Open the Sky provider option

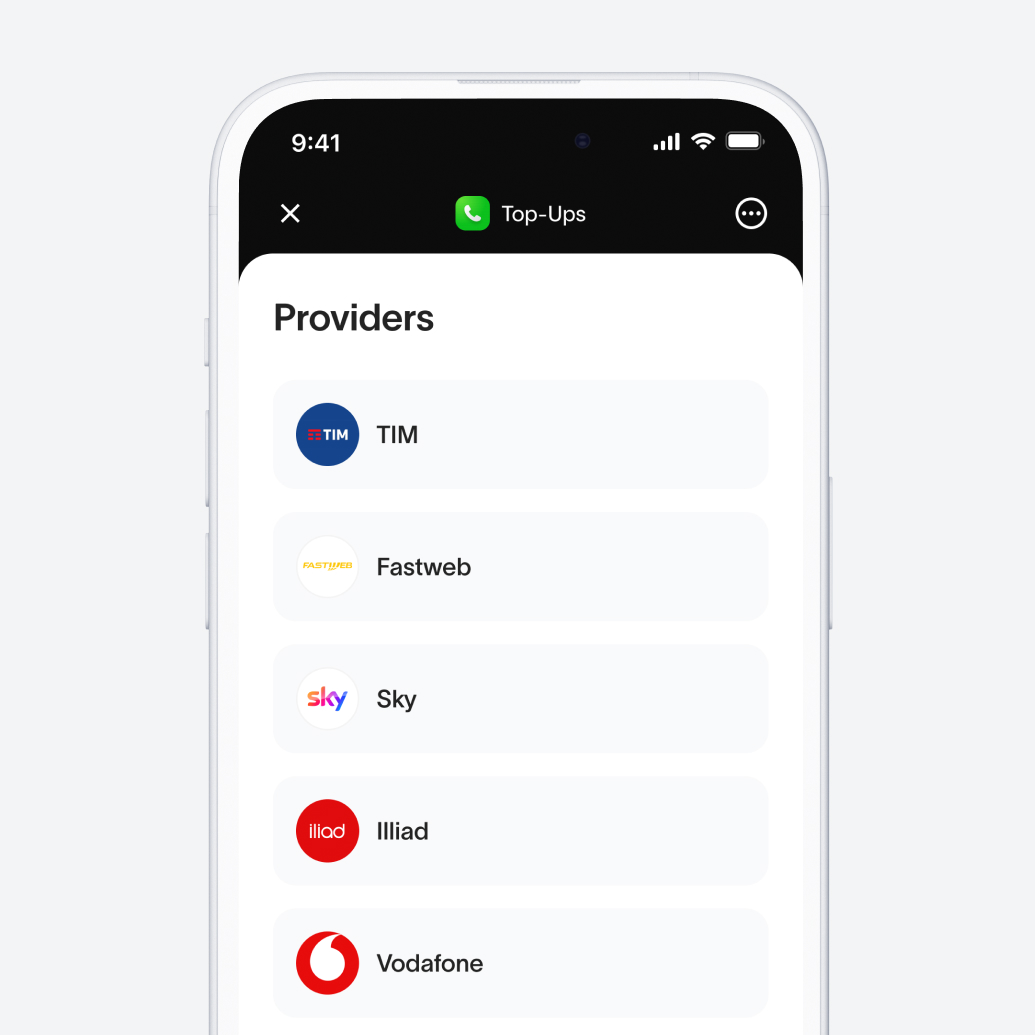point(520,699)
